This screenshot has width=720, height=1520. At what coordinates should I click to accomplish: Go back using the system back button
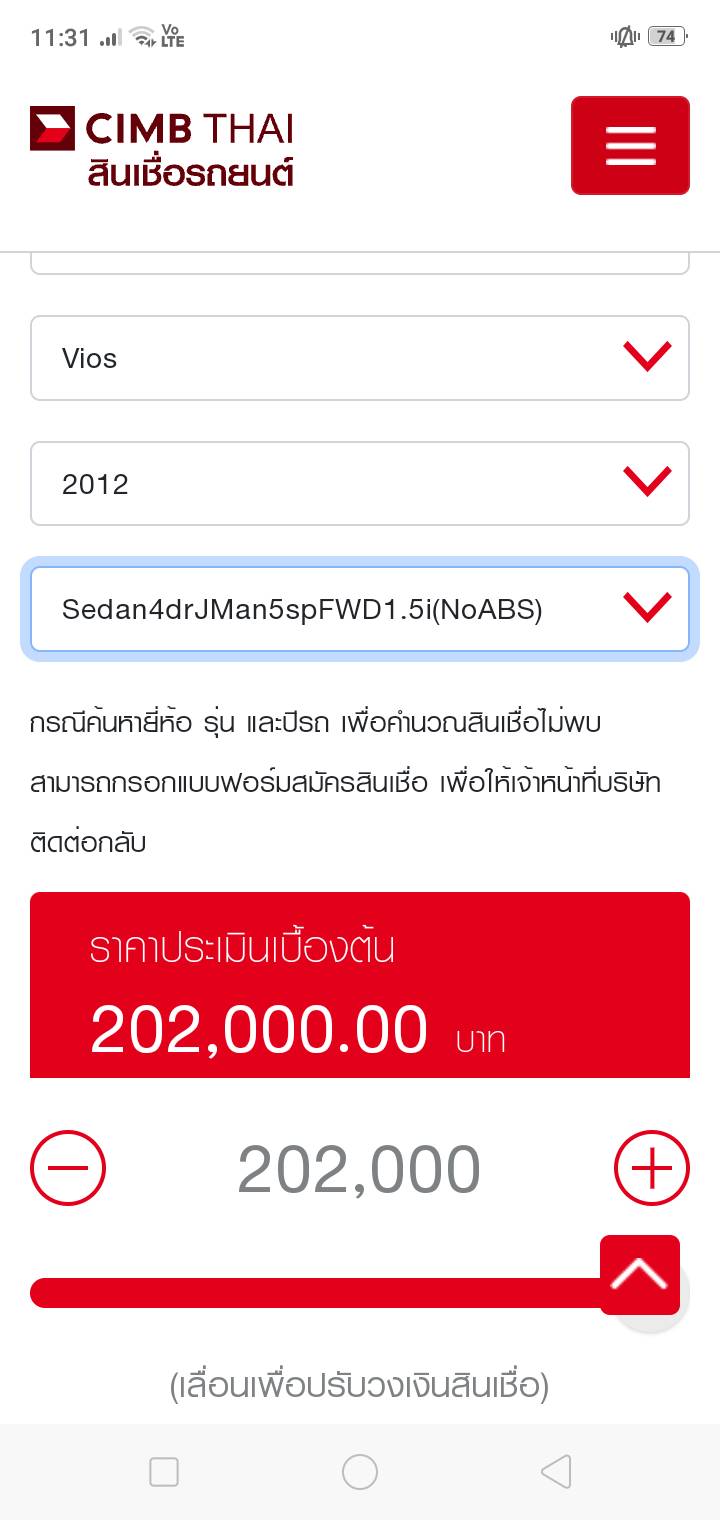click(556, 1472)
